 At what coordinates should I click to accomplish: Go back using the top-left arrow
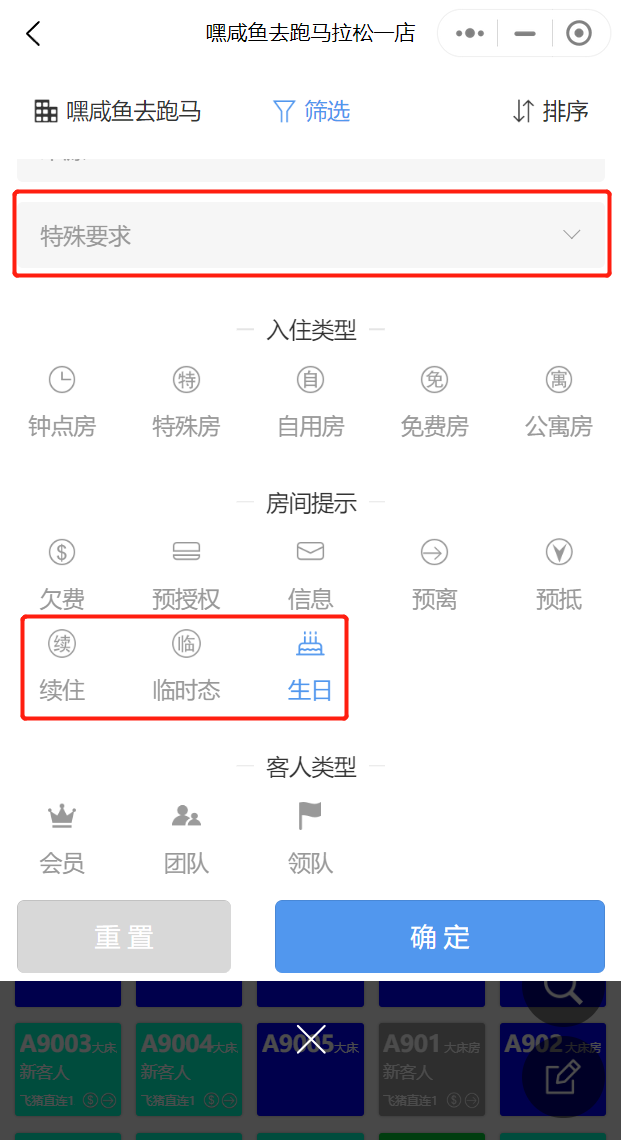[33, 33]
